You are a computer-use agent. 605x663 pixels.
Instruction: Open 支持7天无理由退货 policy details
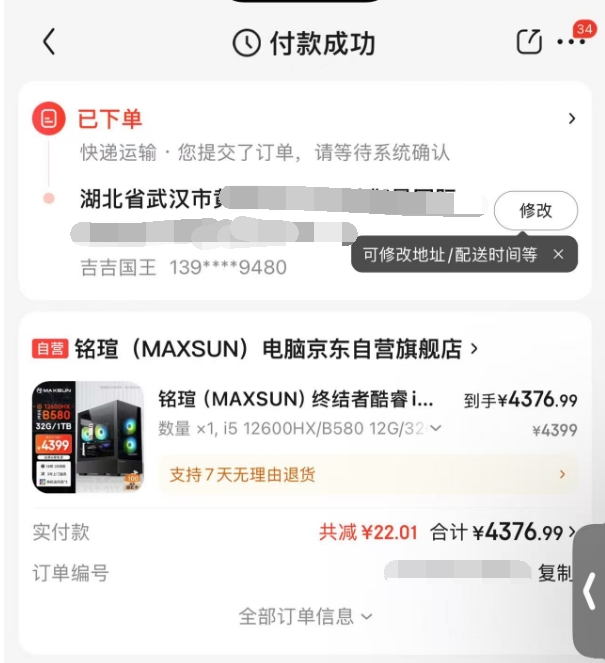[x=366, y=474]
